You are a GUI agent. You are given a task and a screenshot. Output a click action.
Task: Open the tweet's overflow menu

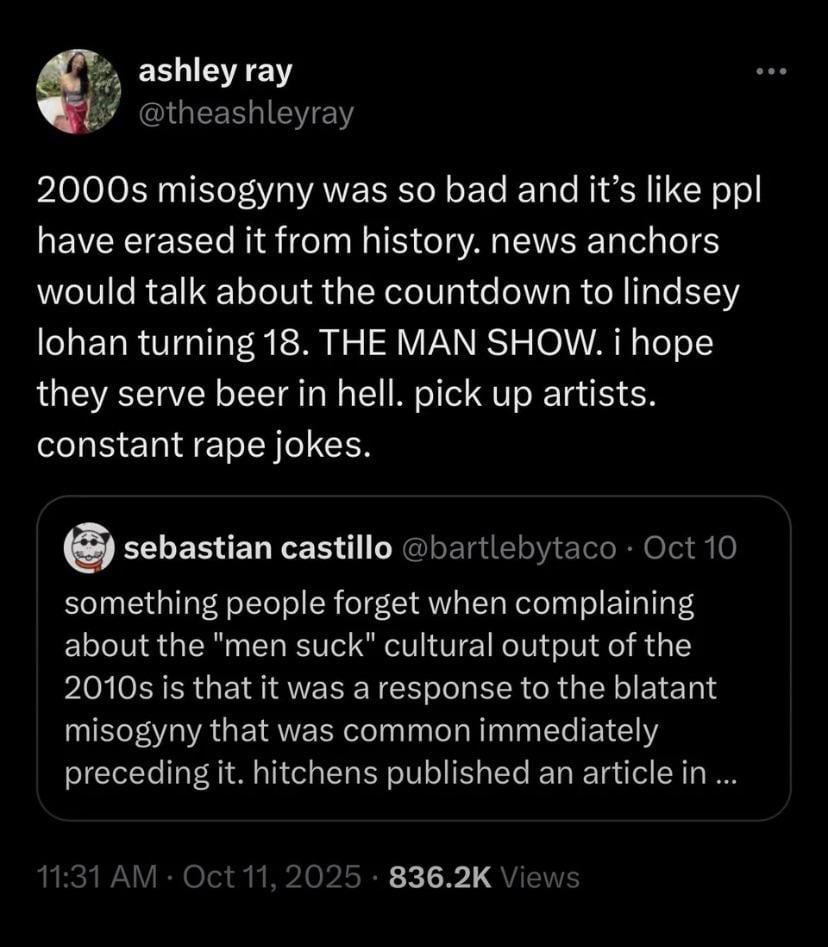[771, 71]
